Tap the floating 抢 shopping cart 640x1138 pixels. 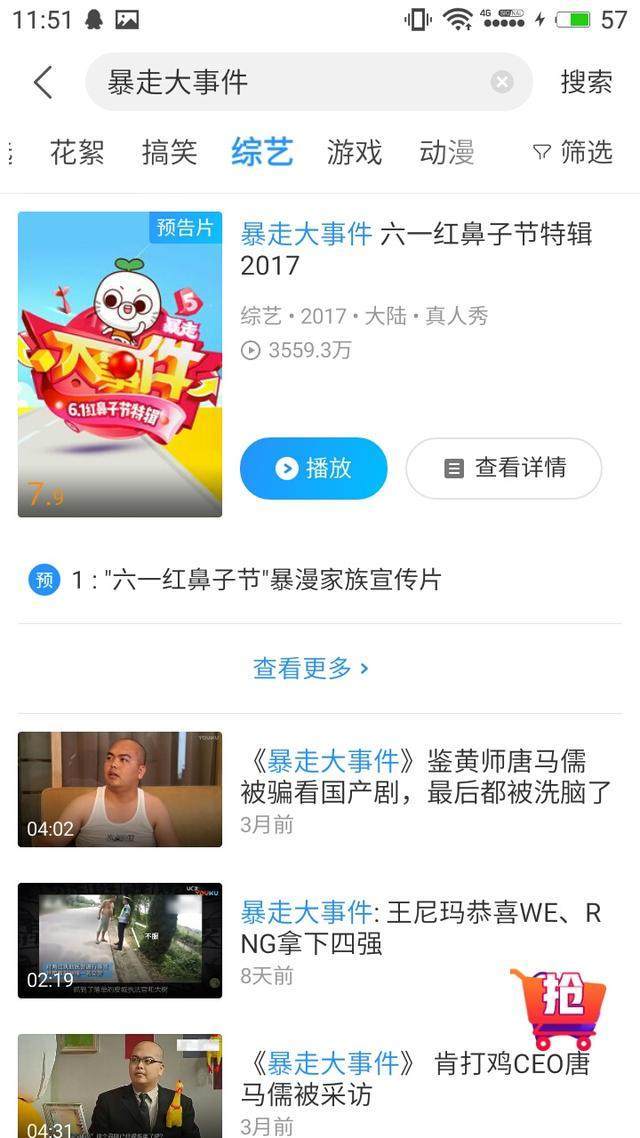(559, 1009)
